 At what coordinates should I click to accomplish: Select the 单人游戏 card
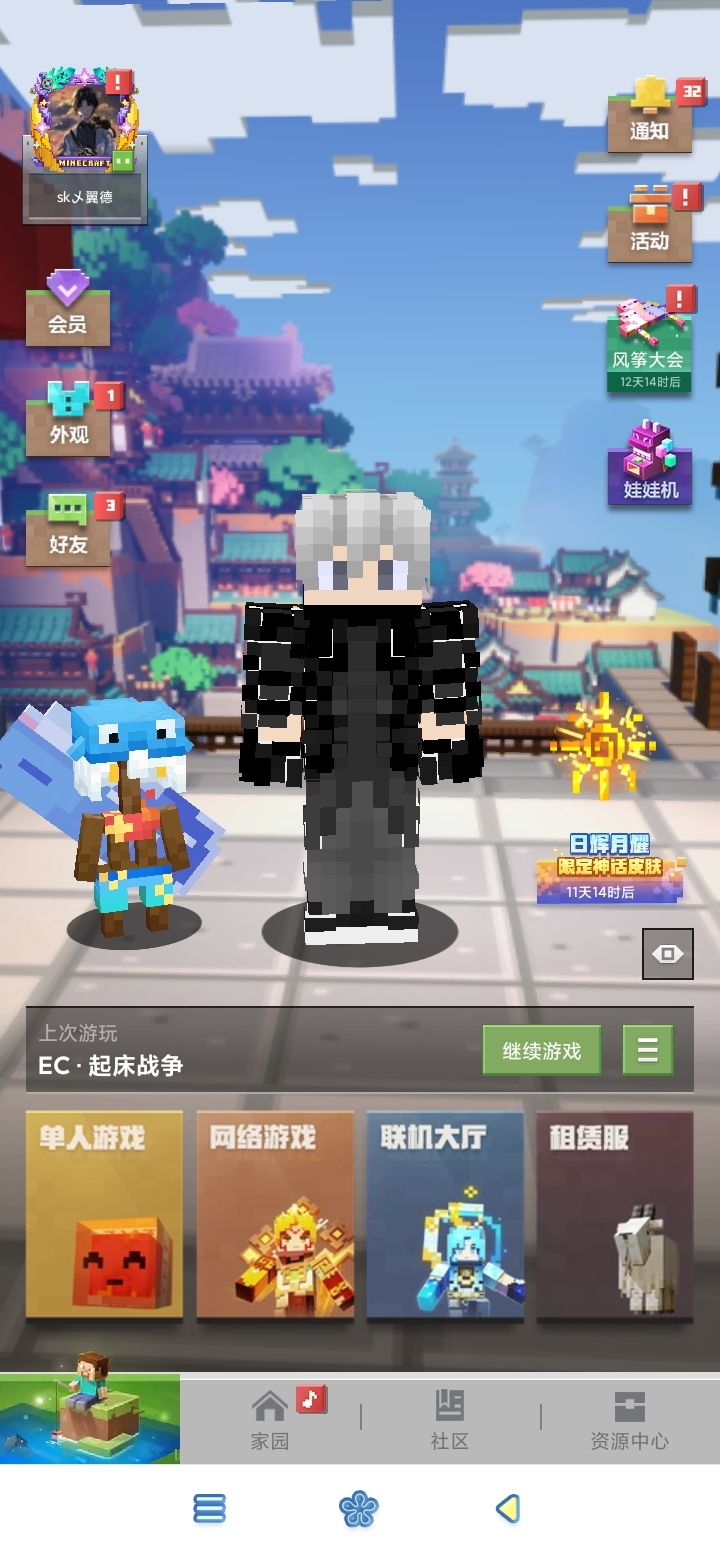(105, 1216)
